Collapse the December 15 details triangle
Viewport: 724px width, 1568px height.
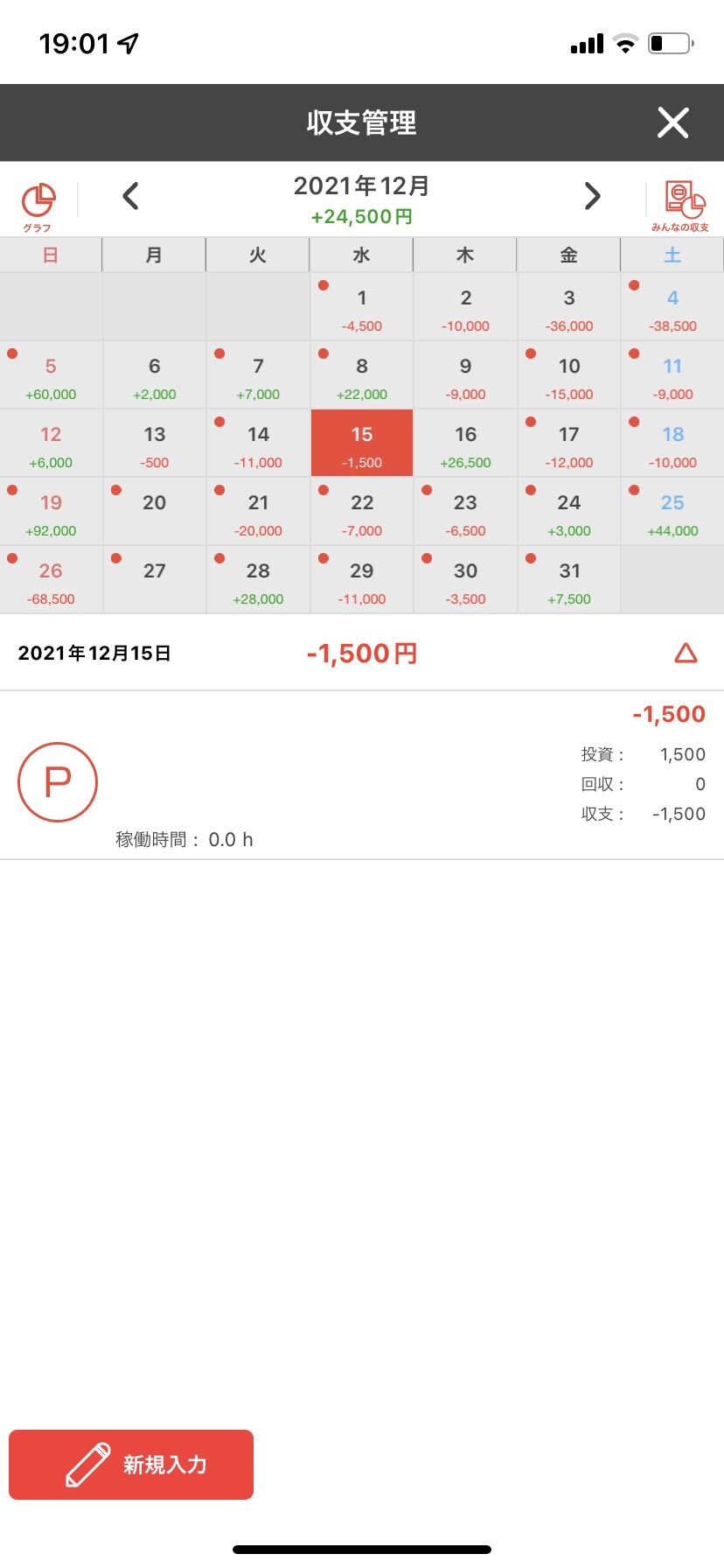click(x=686, y=654)
